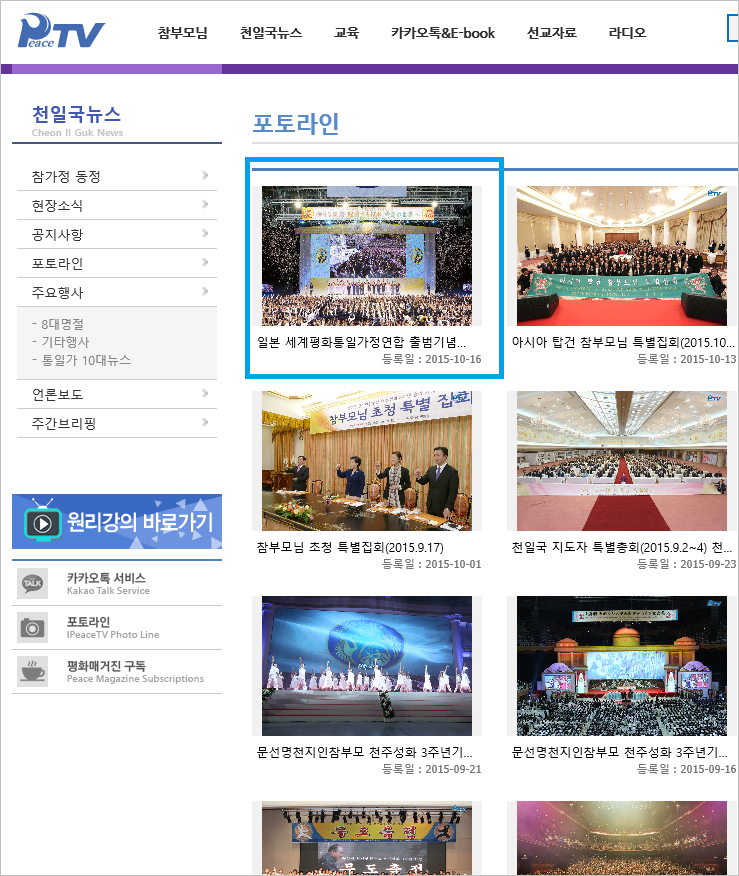Open 평화매거진 구독 link
The height and width of the screenshot is (876, 739).
point(106,671)
